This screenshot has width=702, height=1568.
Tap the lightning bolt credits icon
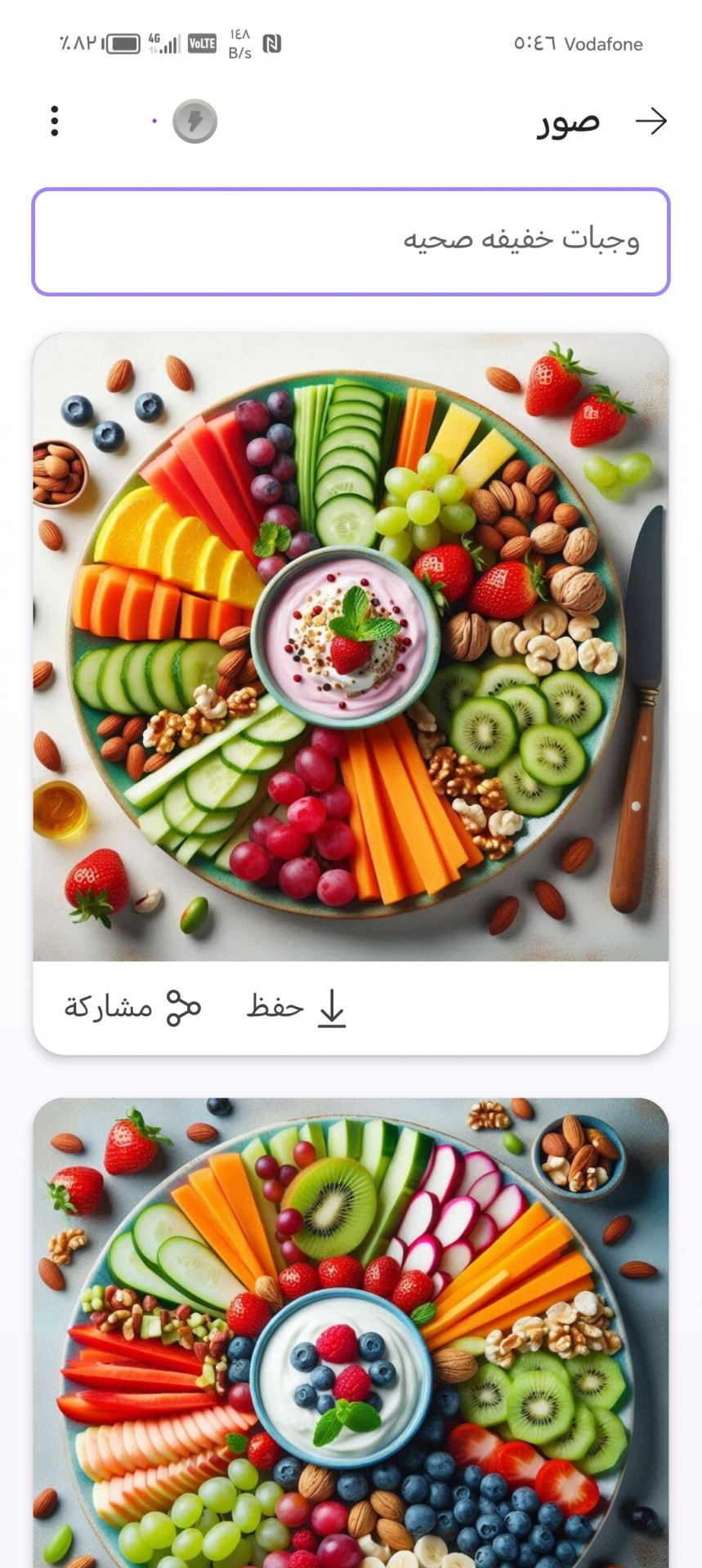tap(195, 122)
